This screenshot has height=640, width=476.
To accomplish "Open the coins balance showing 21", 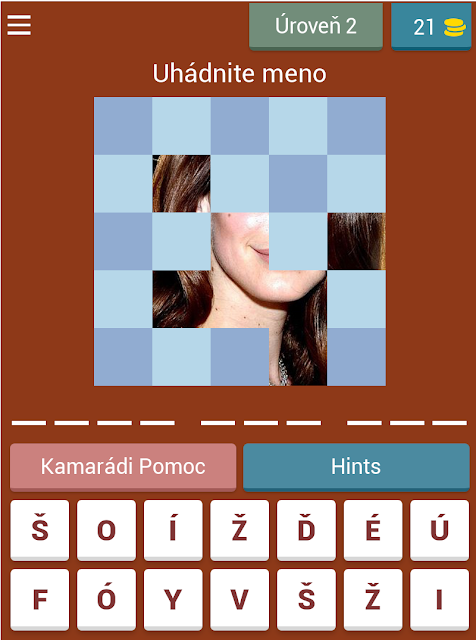I will 431,27.
